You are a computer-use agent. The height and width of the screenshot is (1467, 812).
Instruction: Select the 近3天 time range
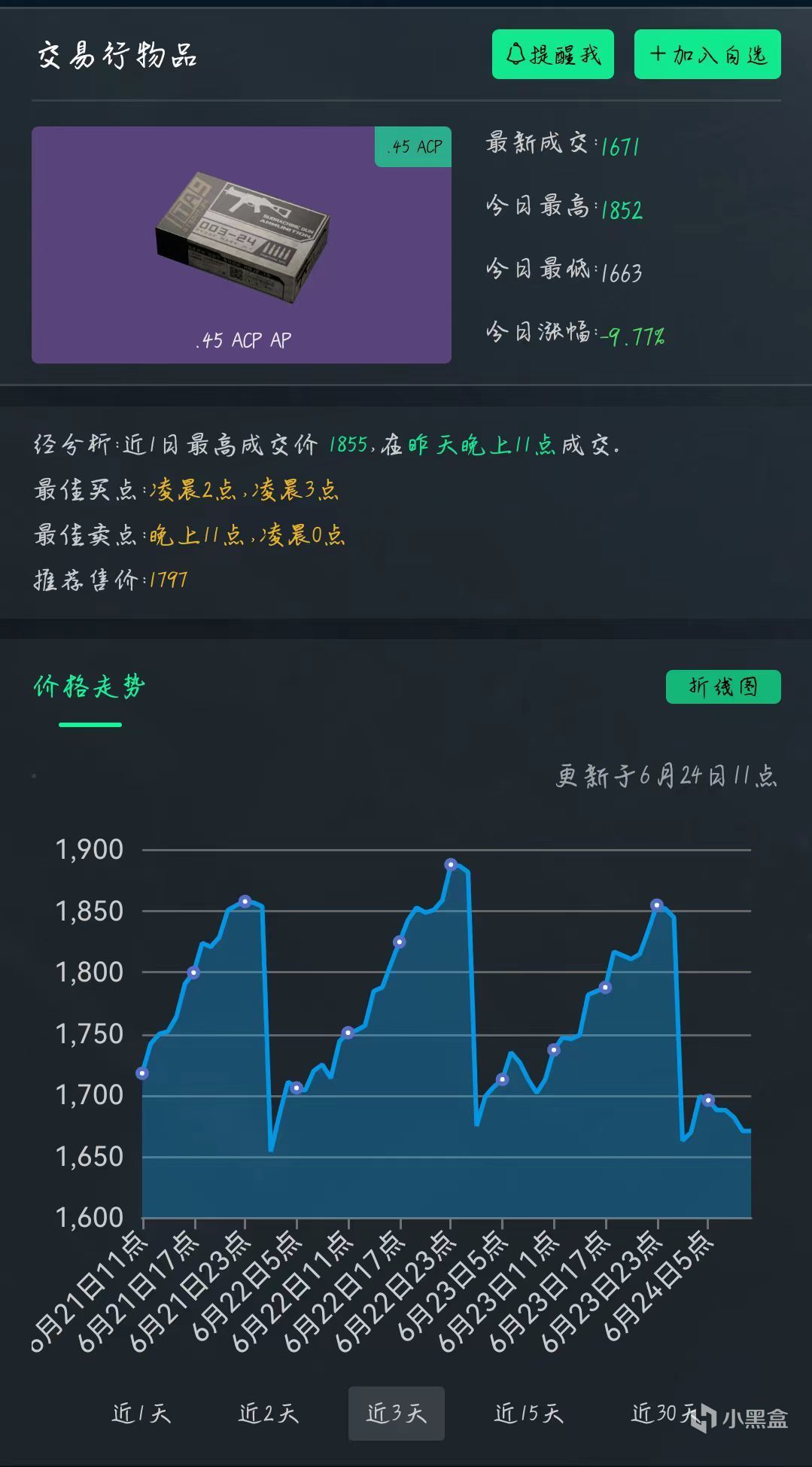pyautogui.click(x=396, y=1413)
